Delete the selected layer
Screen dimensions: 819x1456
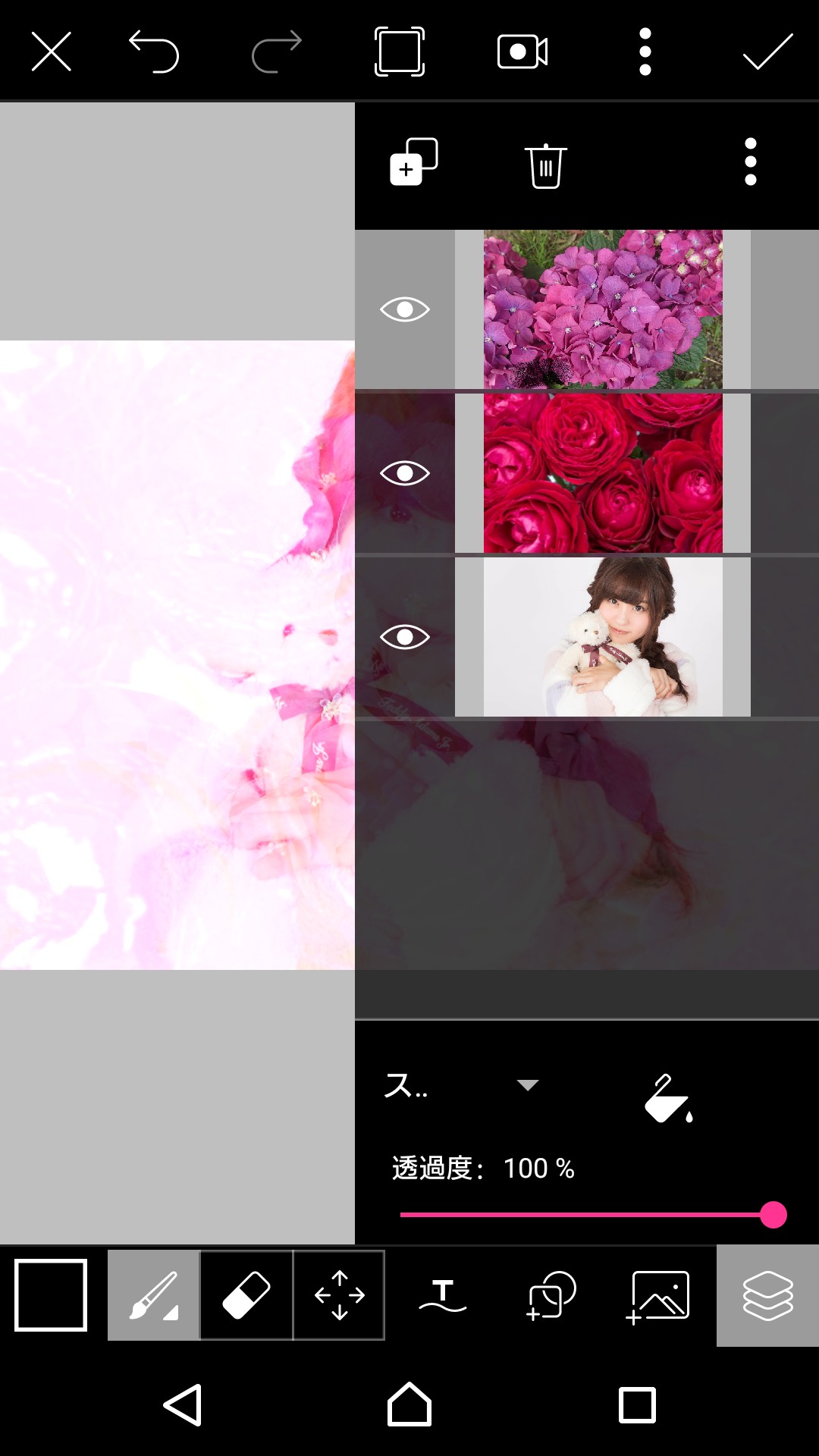coord(545,165)
